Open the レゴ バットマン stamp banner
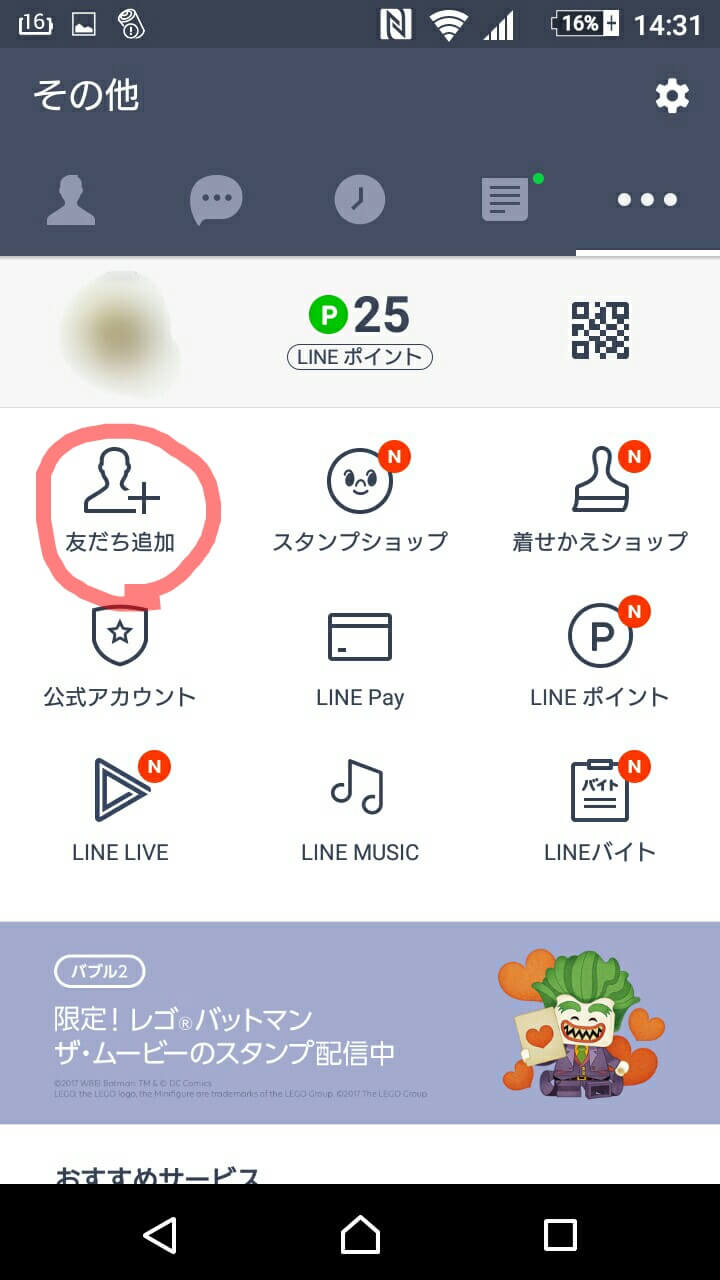 click(360, 1022)
